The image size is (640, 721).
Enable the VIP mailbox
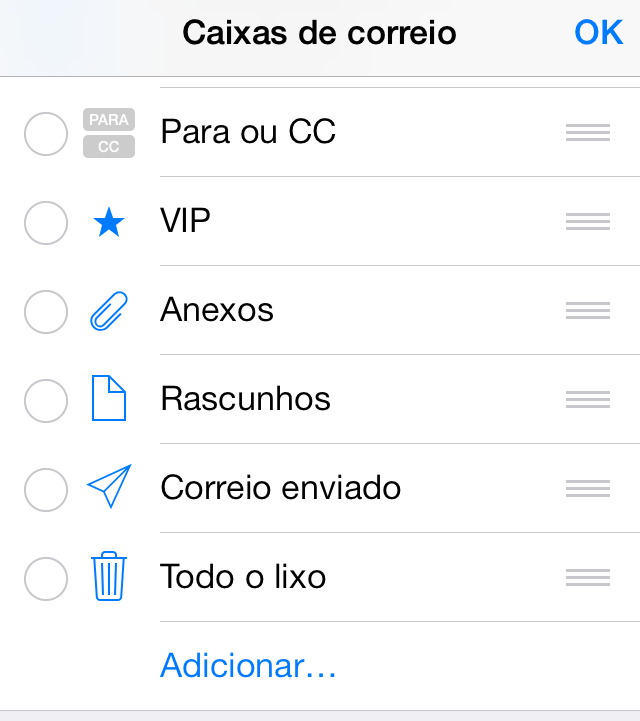coord(46,222)
